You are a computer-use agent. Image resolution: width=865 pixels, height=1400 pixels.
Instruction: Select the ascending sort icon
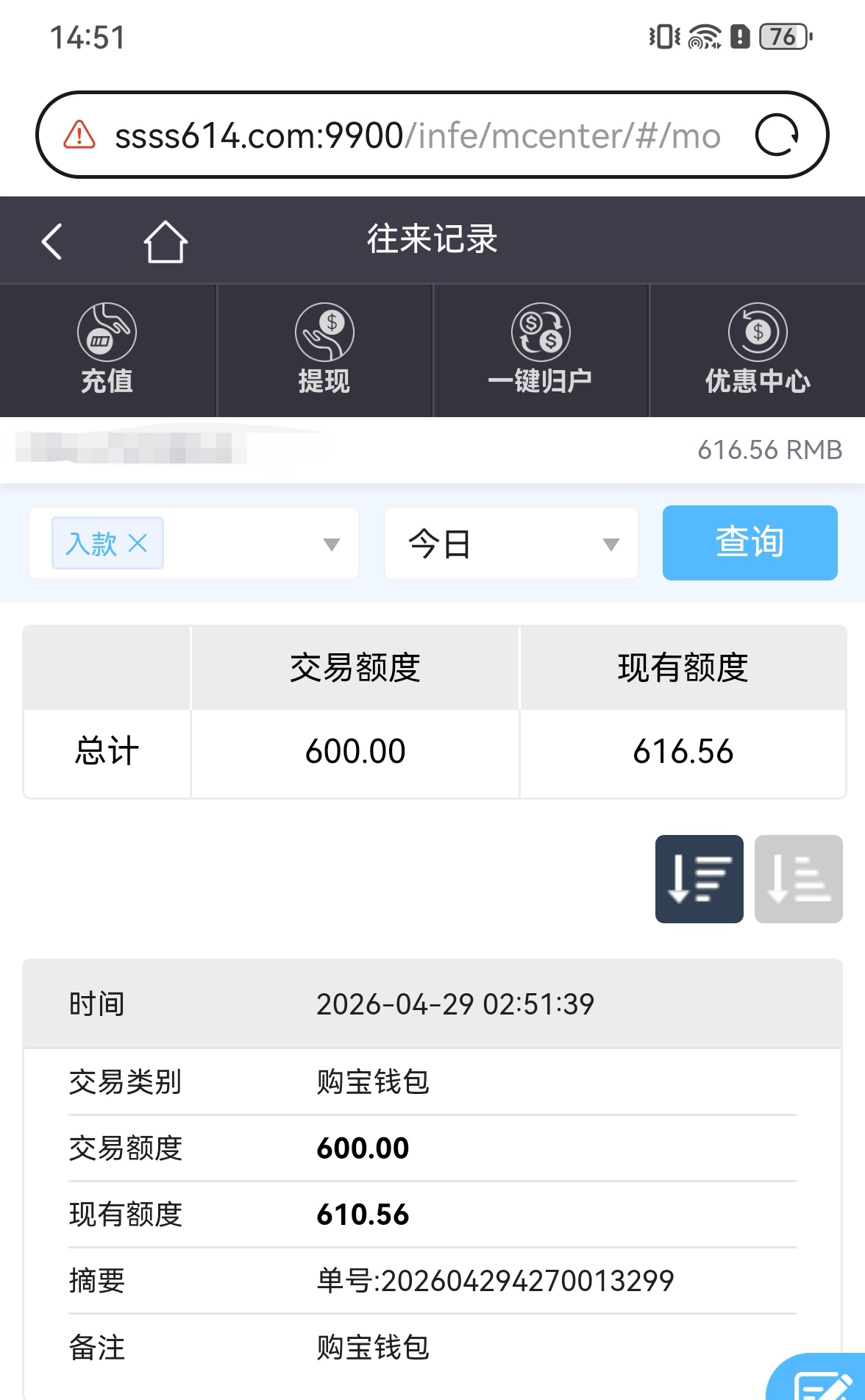click(x=798, y=880)
